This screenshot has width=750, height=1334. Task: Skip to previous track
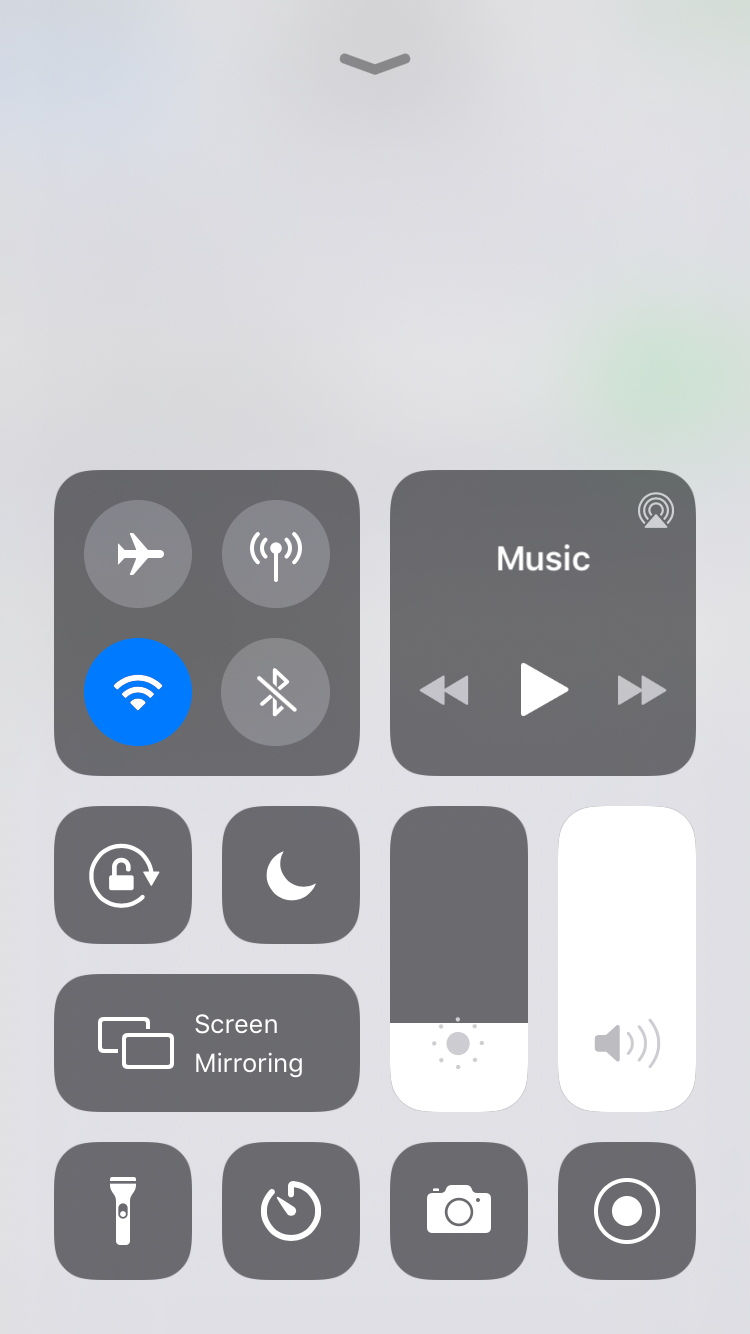(x=444, y=690)
